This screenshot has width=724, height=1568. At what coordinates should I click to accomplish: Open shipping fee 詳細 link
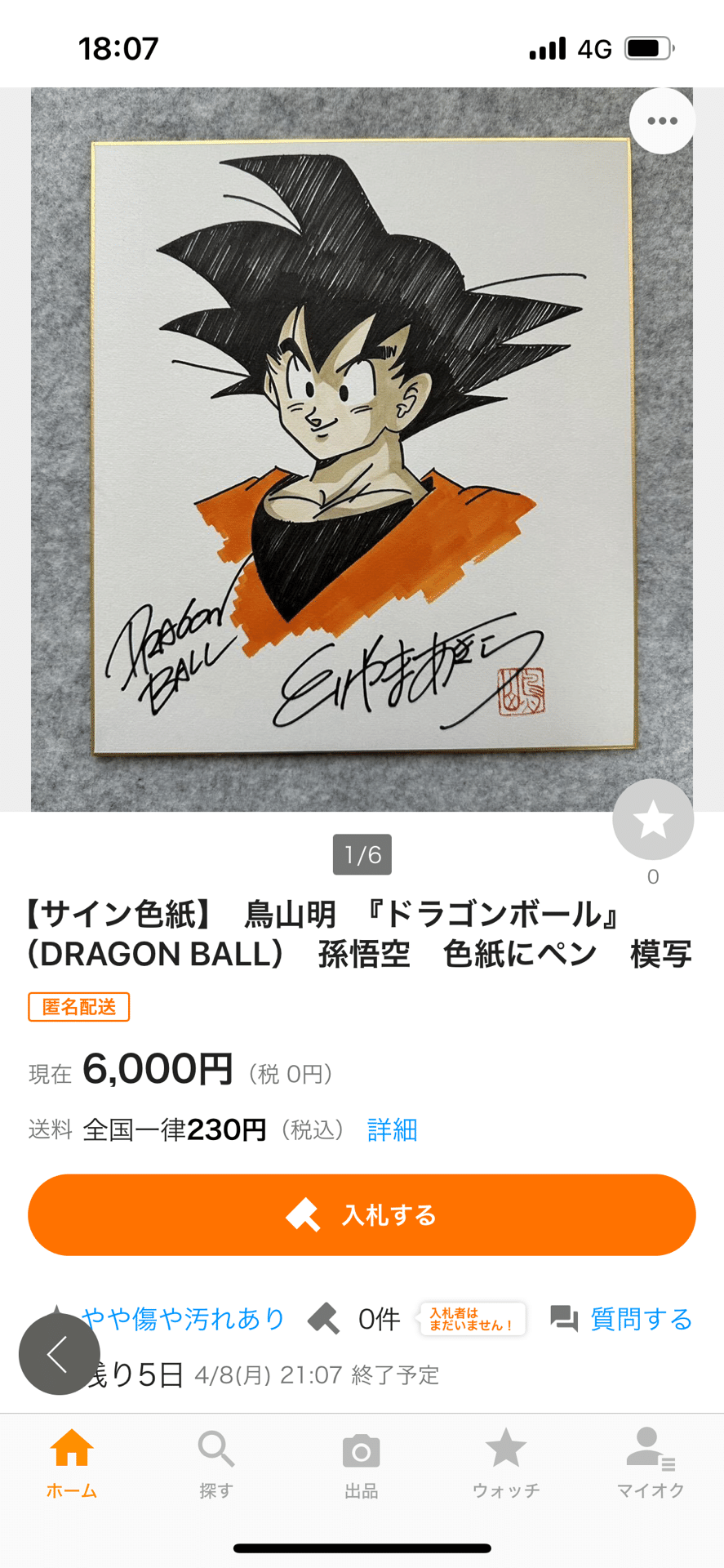coord(392,1130)
